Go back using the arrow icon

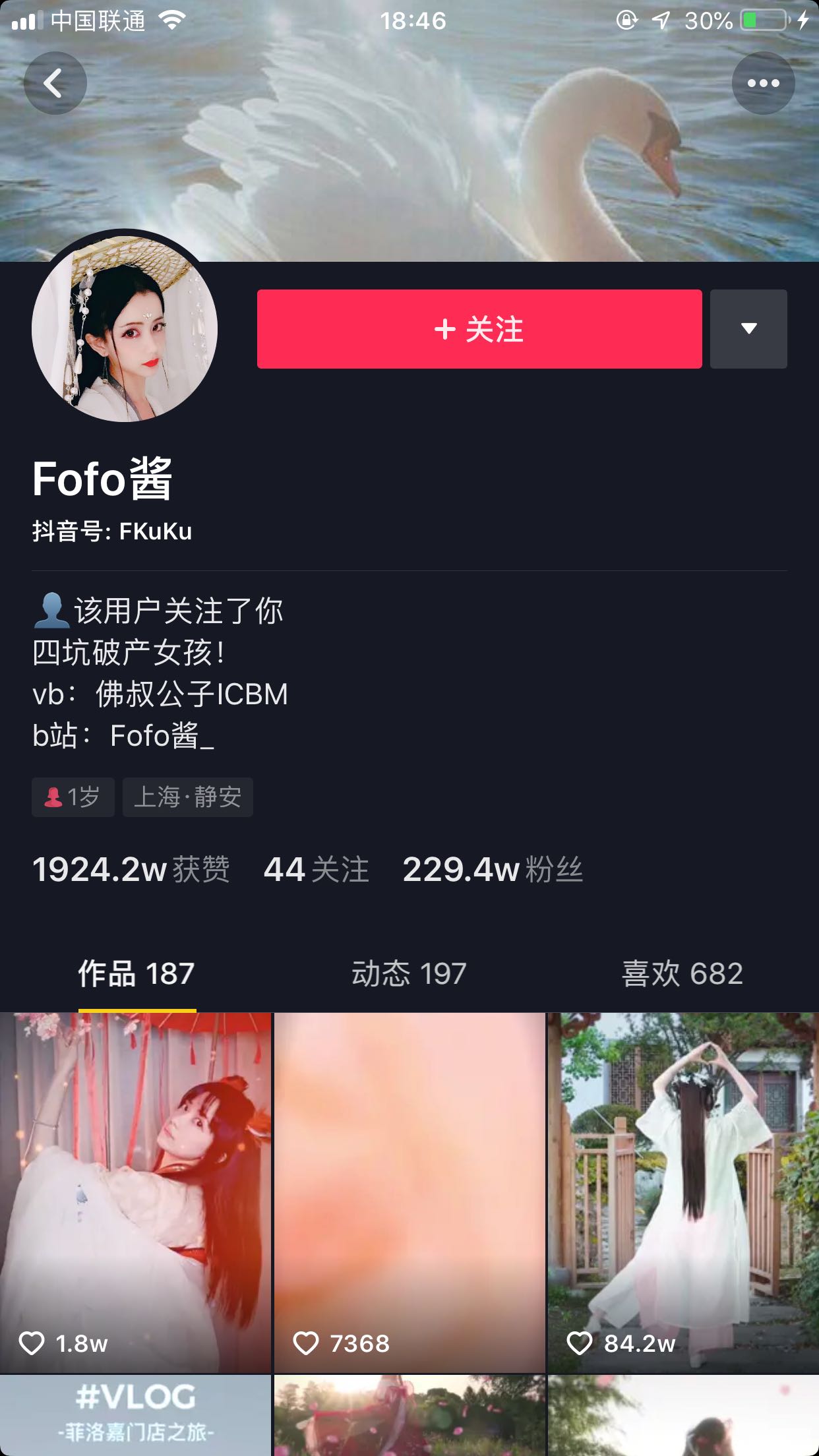(x=55, y=83)
